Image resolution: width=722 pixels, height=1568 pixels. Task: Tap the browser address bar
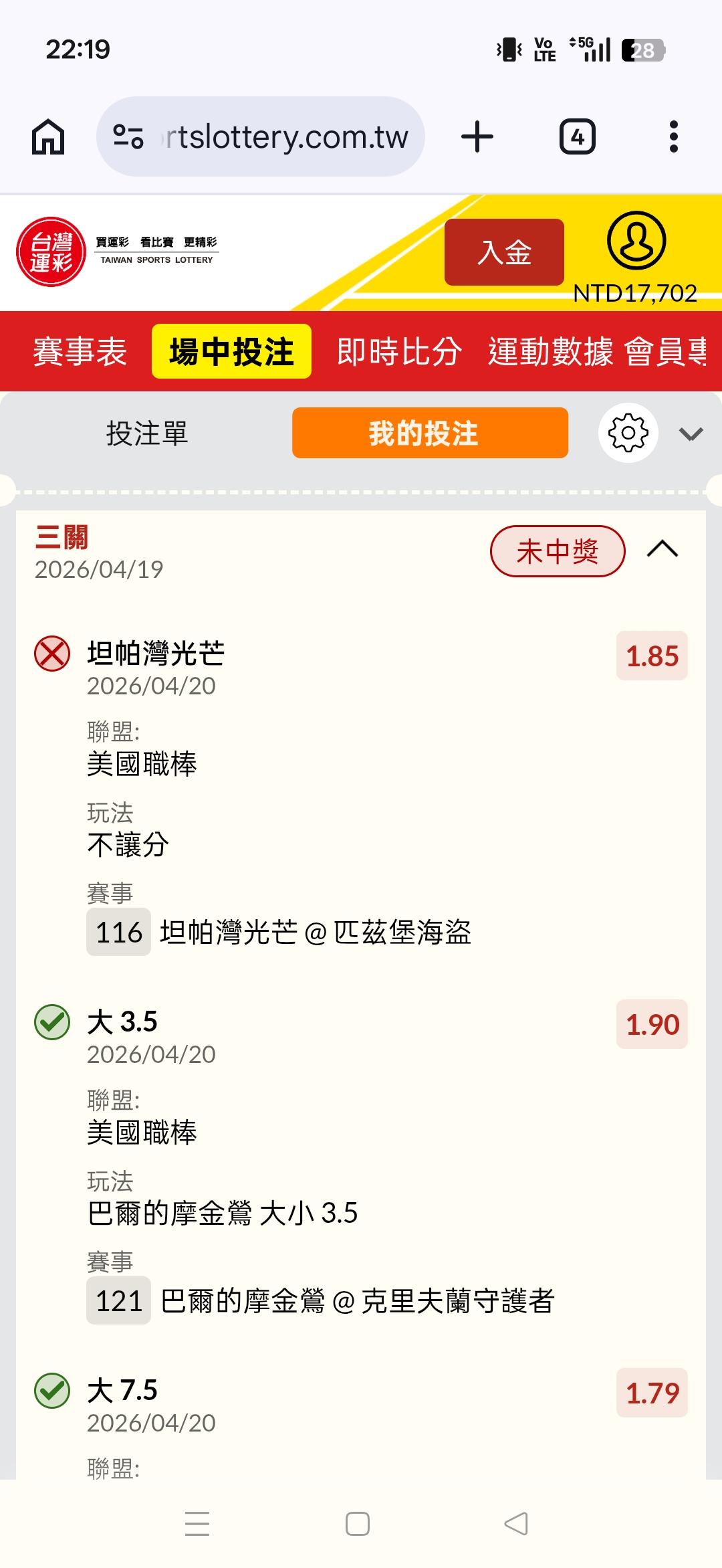[x=260, y=137]
